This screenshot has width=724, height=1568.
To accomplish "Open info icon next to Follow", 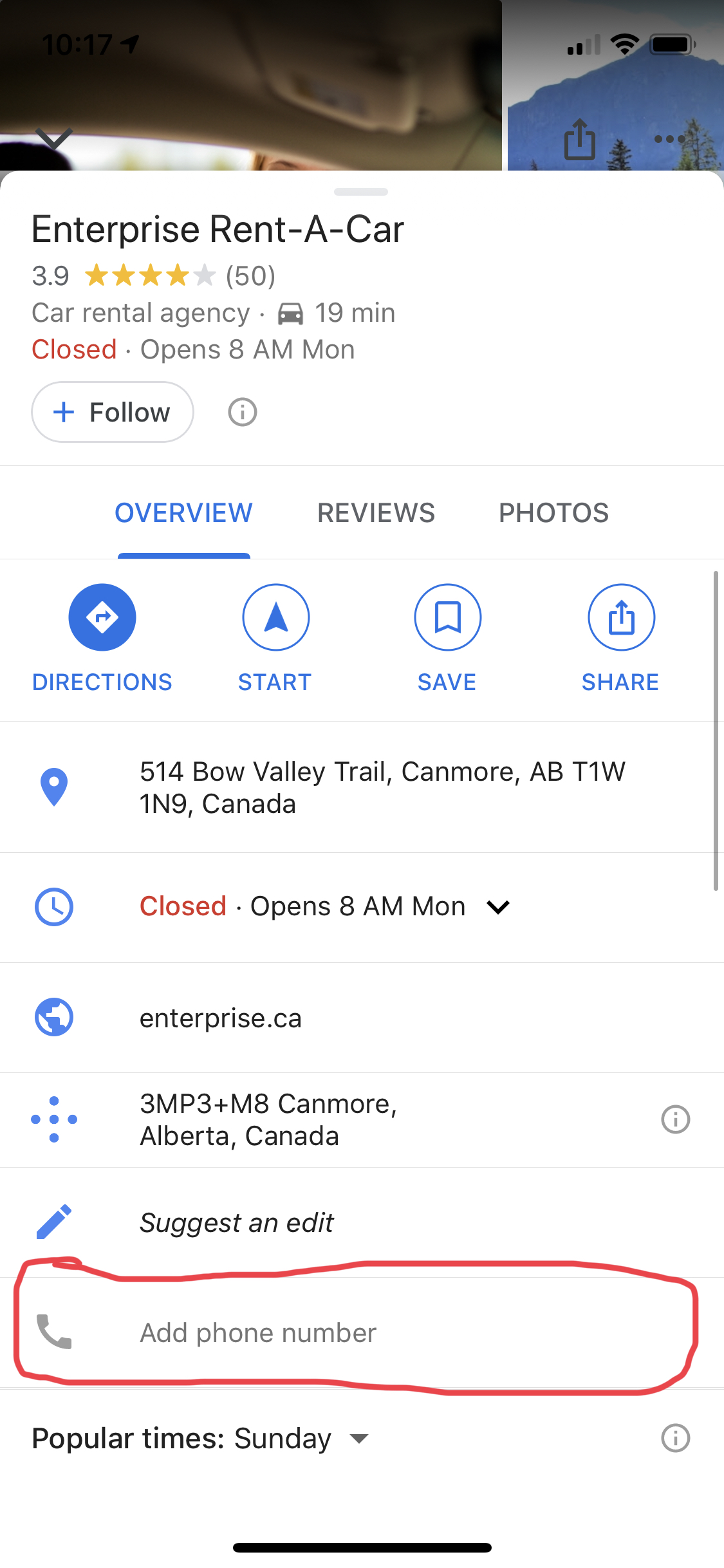I will click(x=243, y=412).
